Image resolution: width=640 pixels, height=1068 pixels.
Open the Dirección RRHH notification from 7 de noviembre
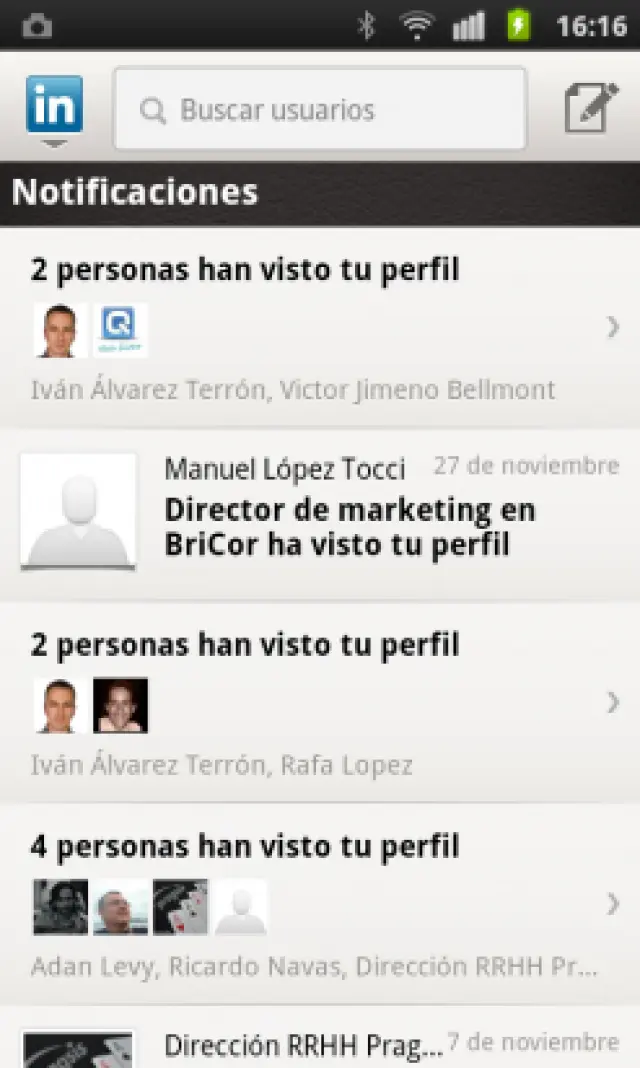tap(320, 1044)
